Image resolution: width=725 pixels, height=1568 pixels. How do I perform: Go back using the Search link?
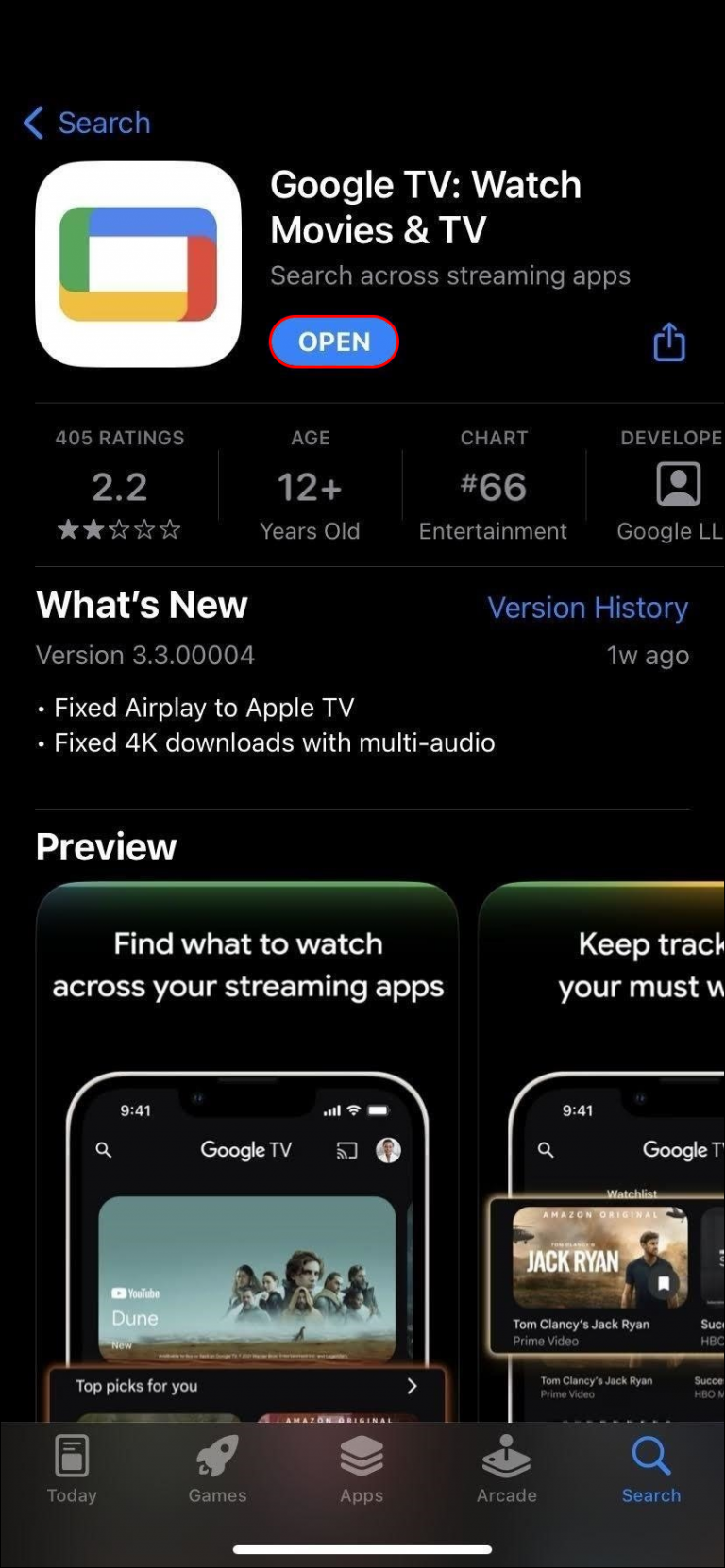[104, 122]
